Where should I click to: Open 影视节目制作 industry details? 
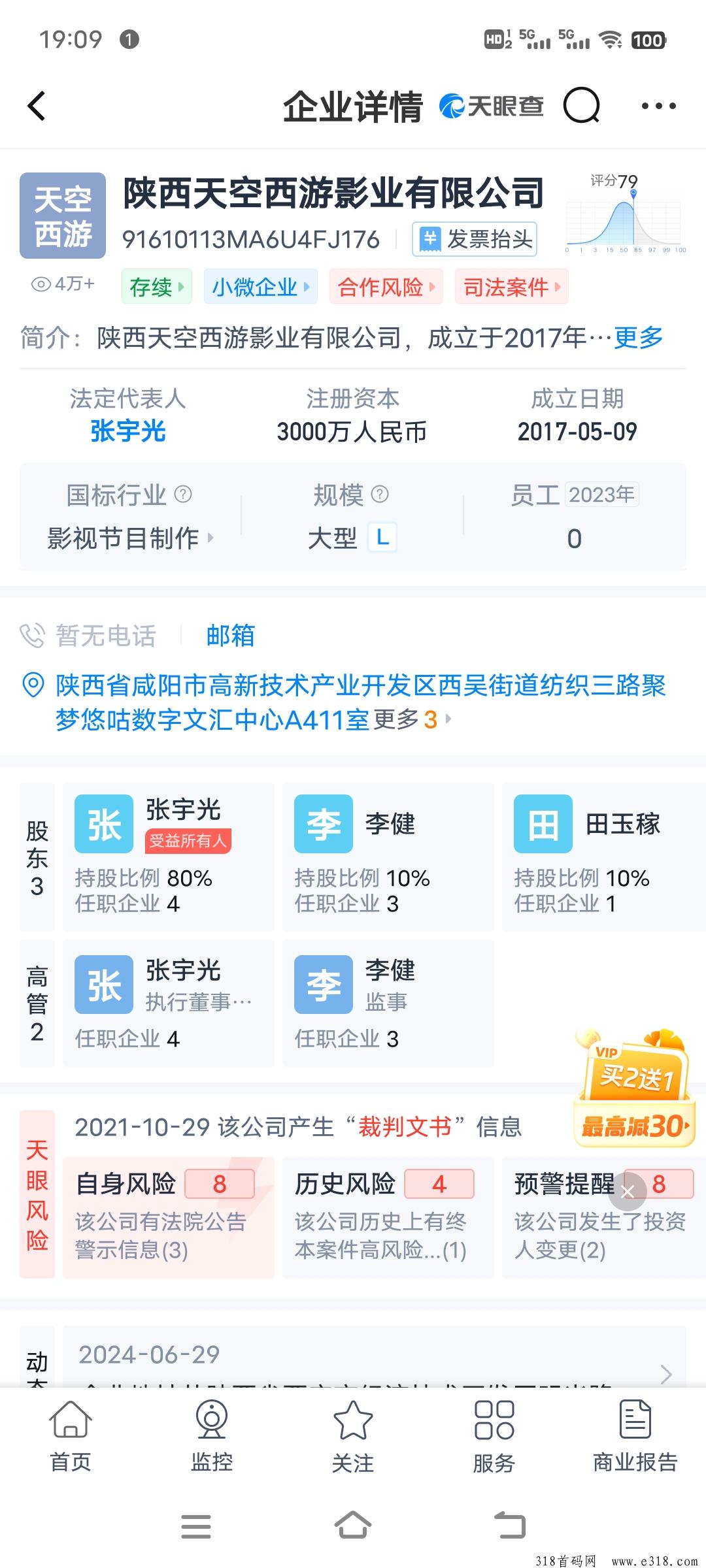pyautogui.click(x=129, y=538)
